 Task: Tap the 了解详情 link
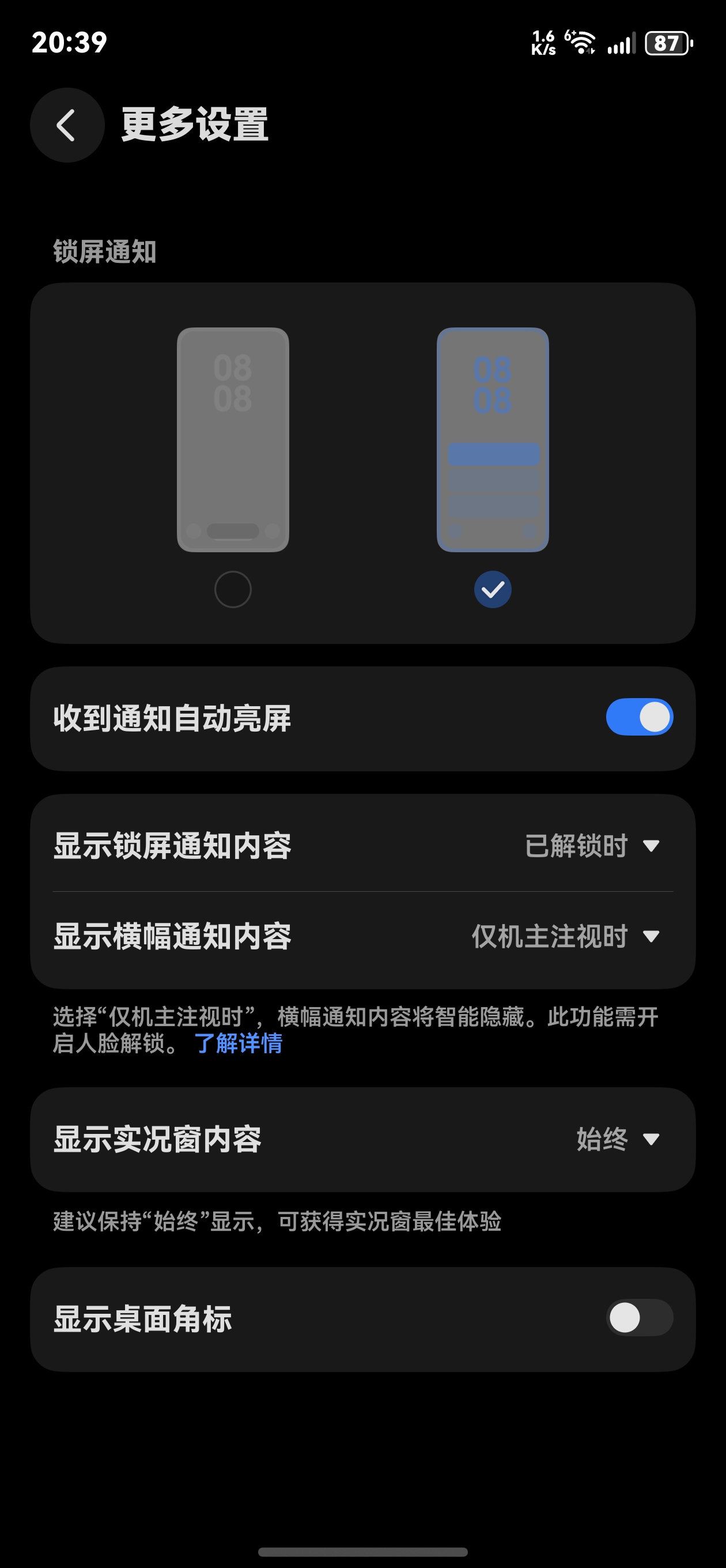pyautogui.click(x=239, y=1043)
